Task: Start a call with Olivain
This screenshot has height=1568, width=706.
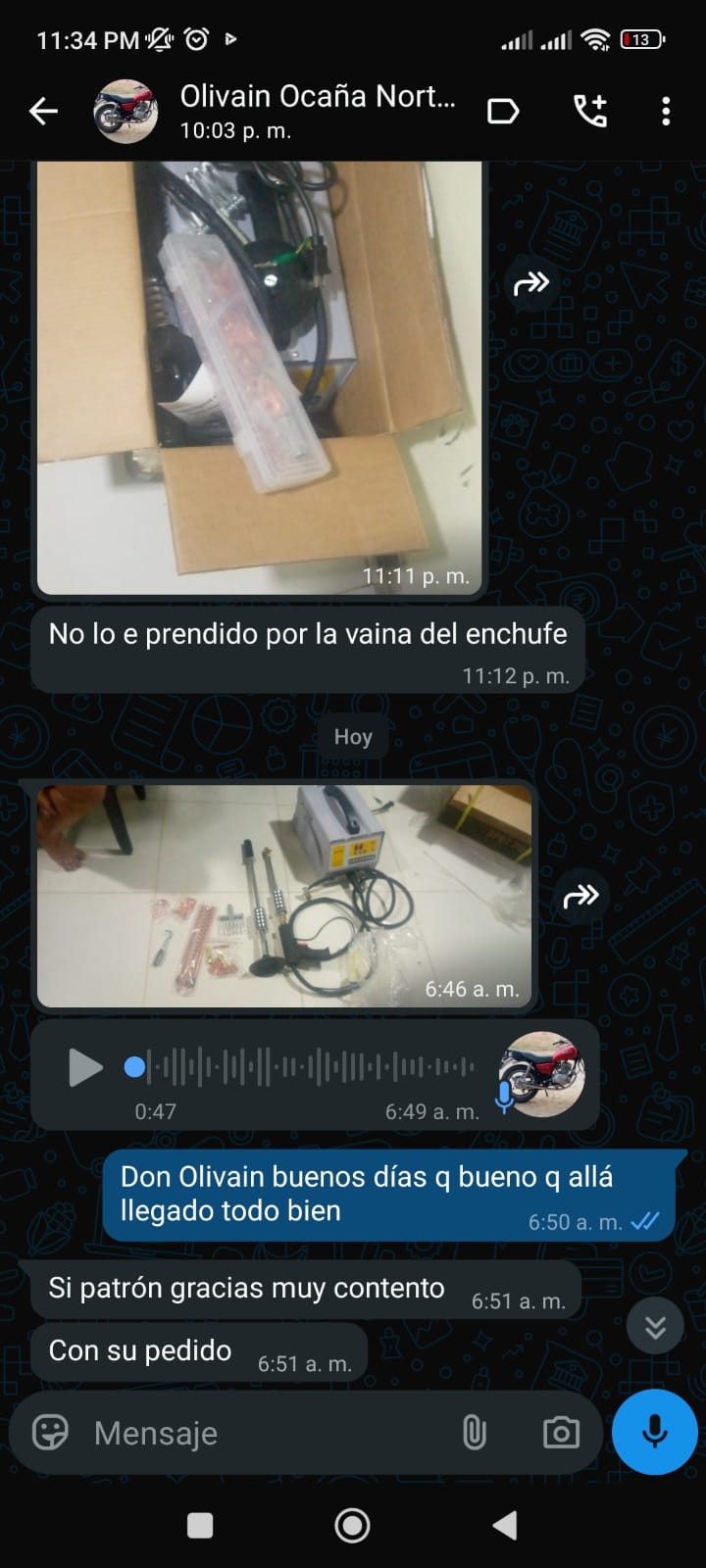Action: 590,112
